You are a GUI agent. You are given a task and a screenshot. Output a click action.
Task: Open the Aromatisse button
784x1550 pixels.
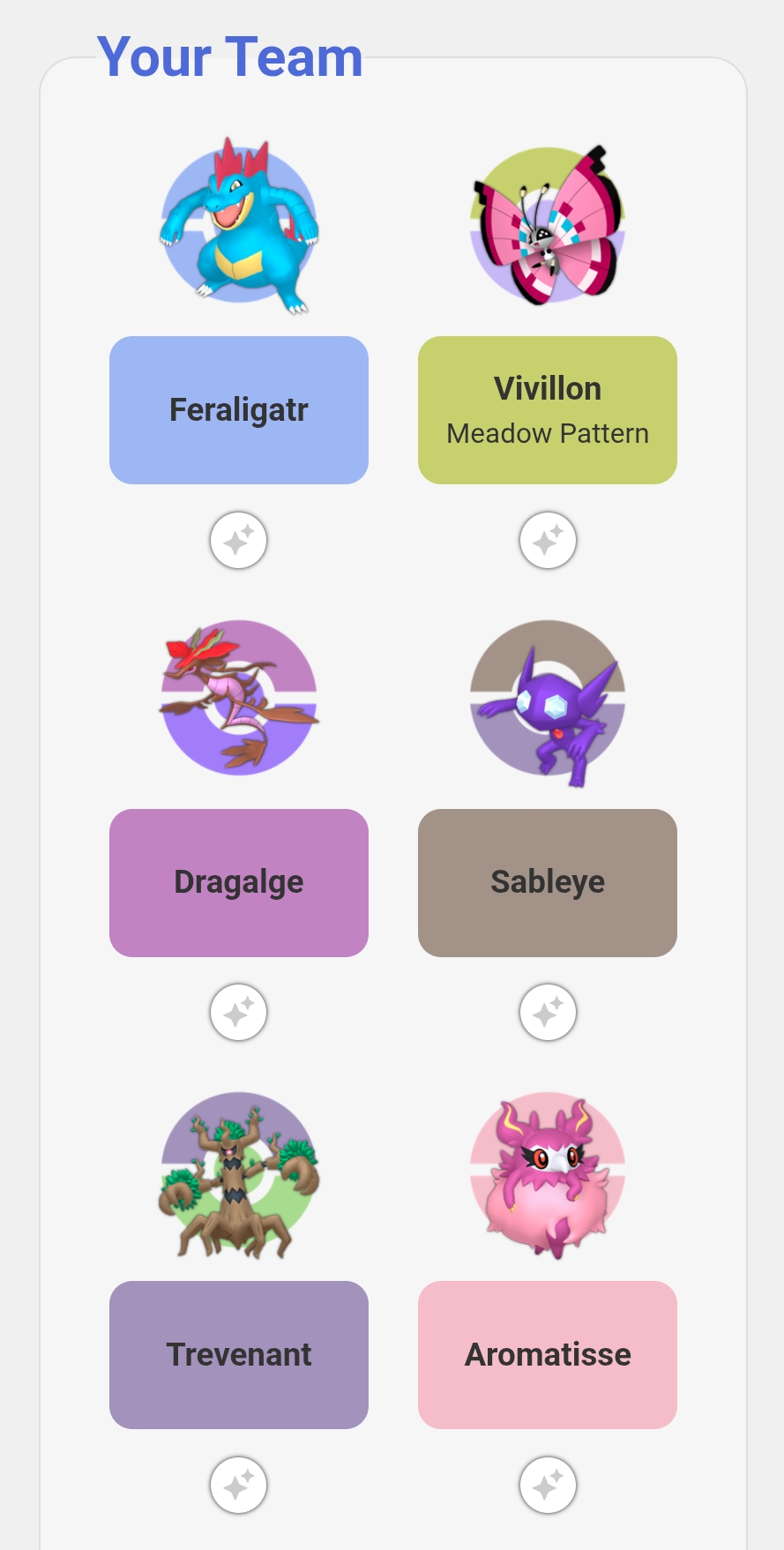[x=547, y=1354]
